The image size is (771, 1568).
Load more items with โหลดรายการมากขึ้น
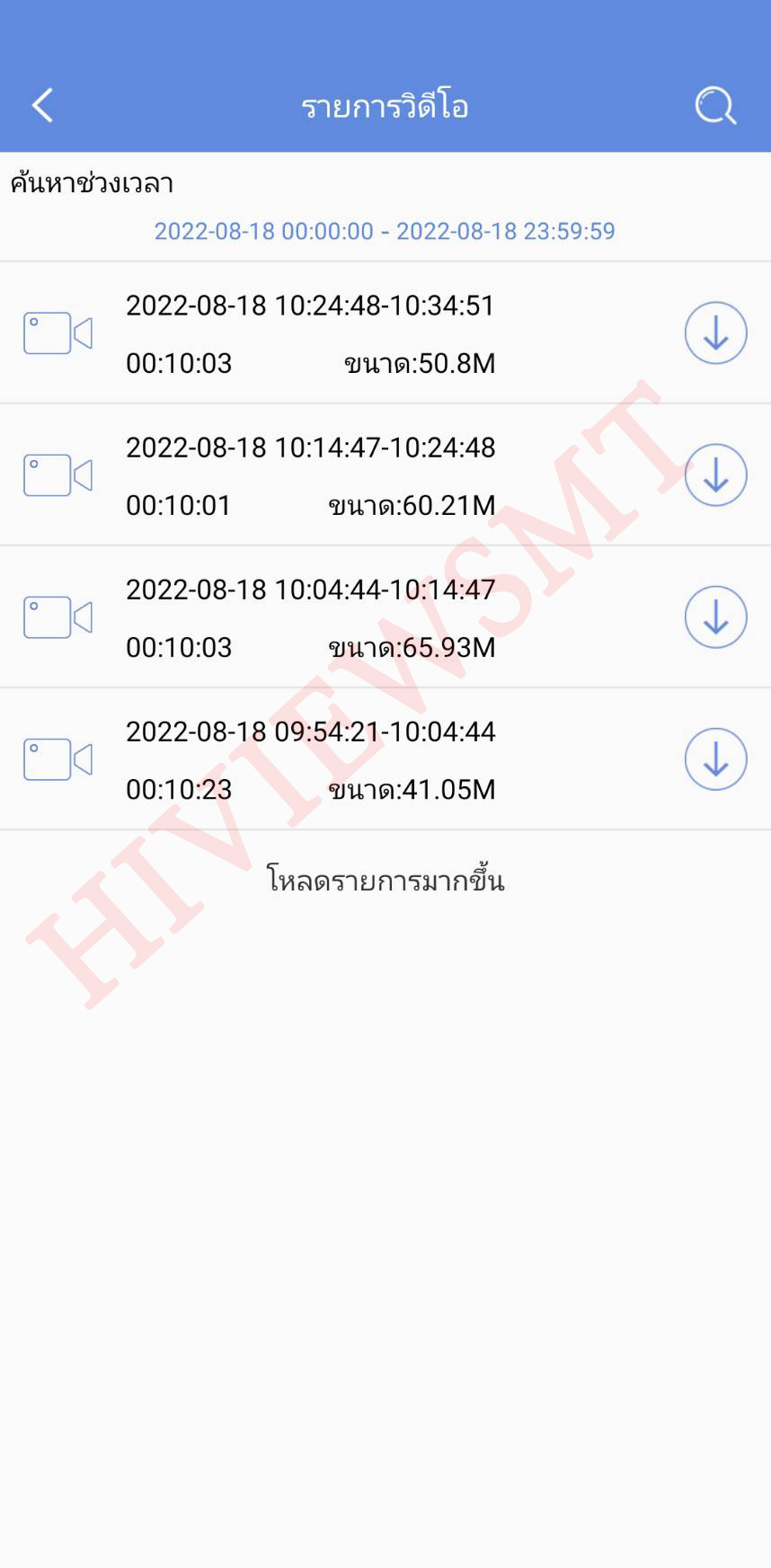coord(385,880)
